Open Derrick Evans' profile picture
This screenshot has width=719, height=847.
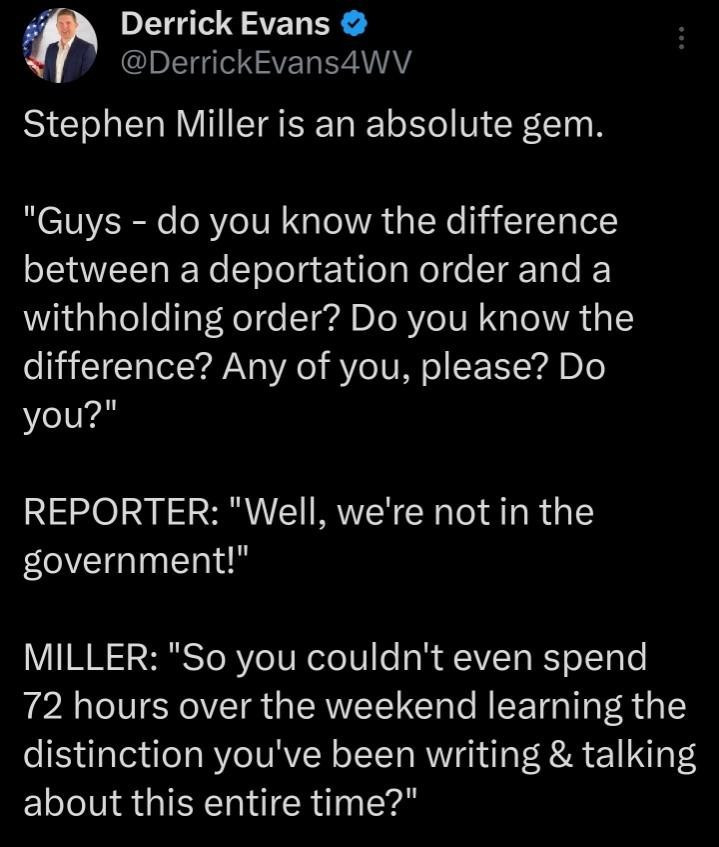pos(60,45)
